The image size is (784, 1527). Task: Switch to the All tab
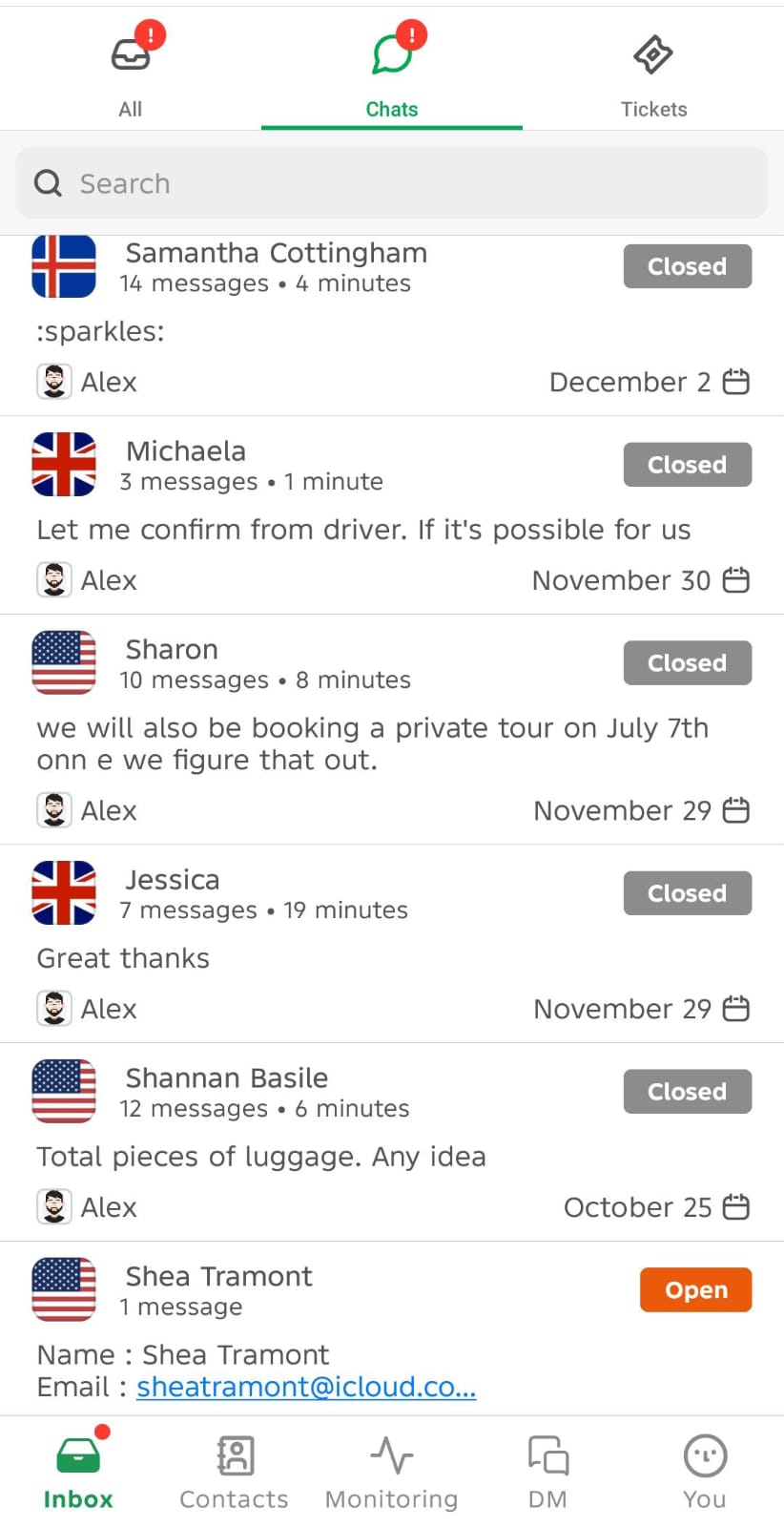pos(131,72)
